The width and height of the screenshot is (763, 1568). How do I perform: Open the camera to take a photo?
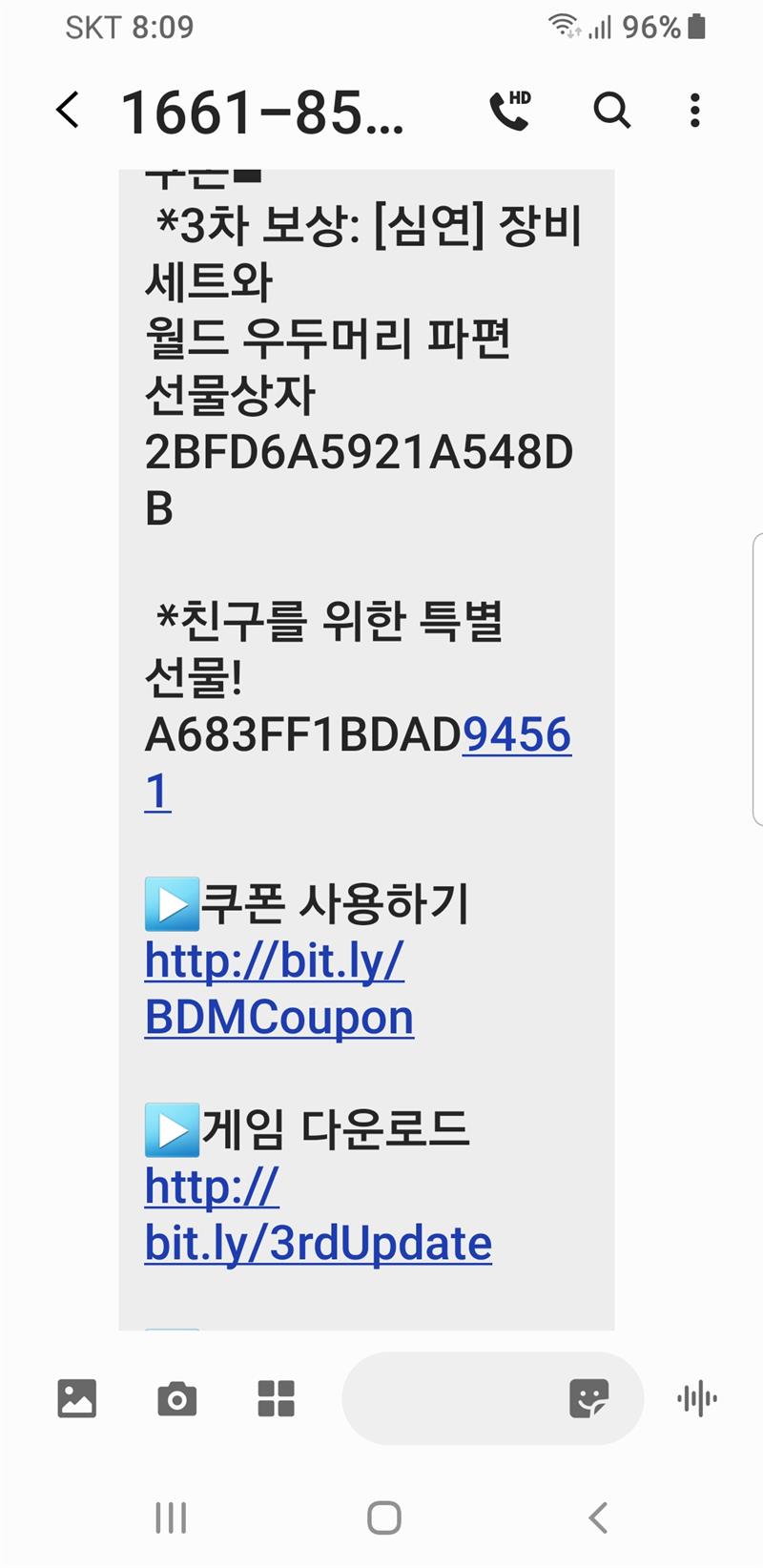tap(176, 1399)
